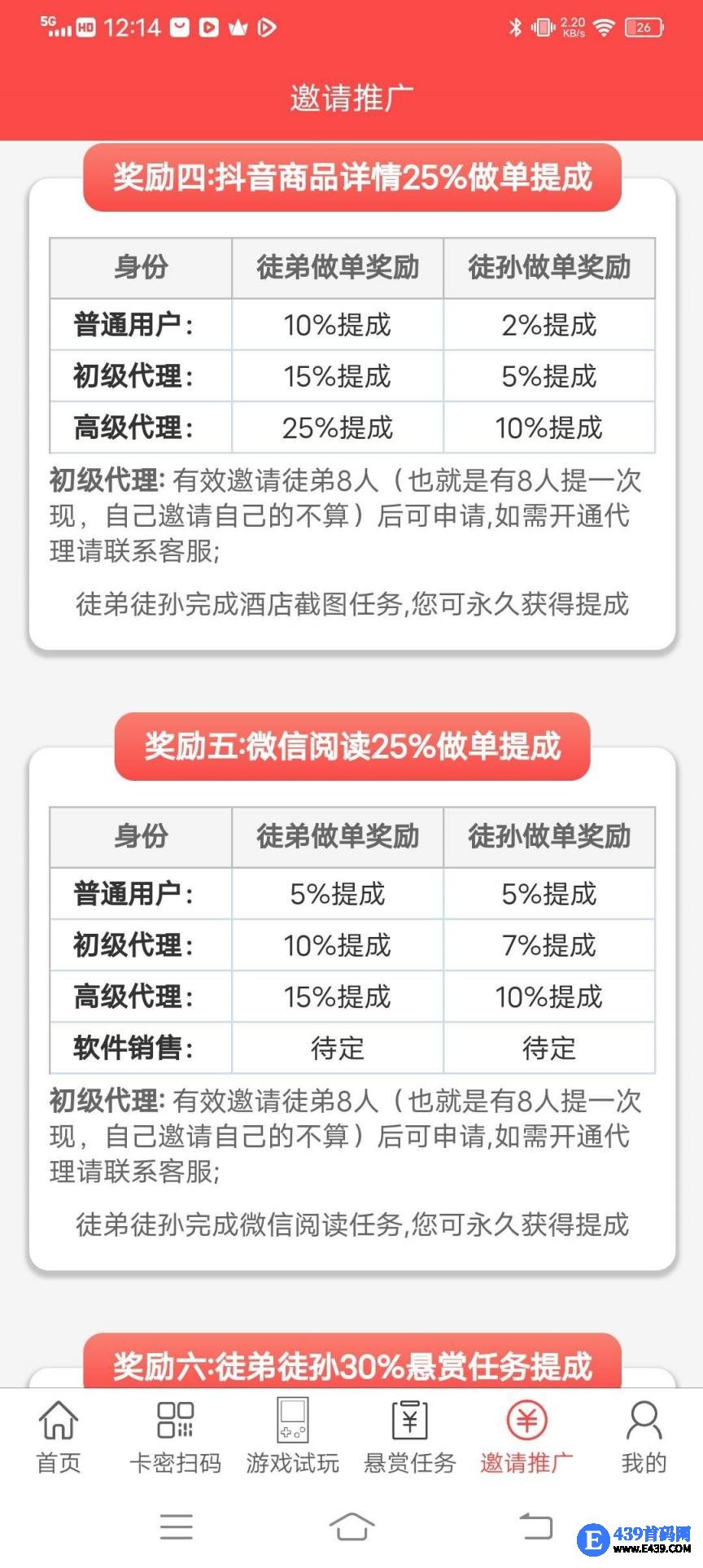Image resolution: width=703 pixels, height=1568 pixels.
Task: Tap the system home button
Action: coord(351,1527)
